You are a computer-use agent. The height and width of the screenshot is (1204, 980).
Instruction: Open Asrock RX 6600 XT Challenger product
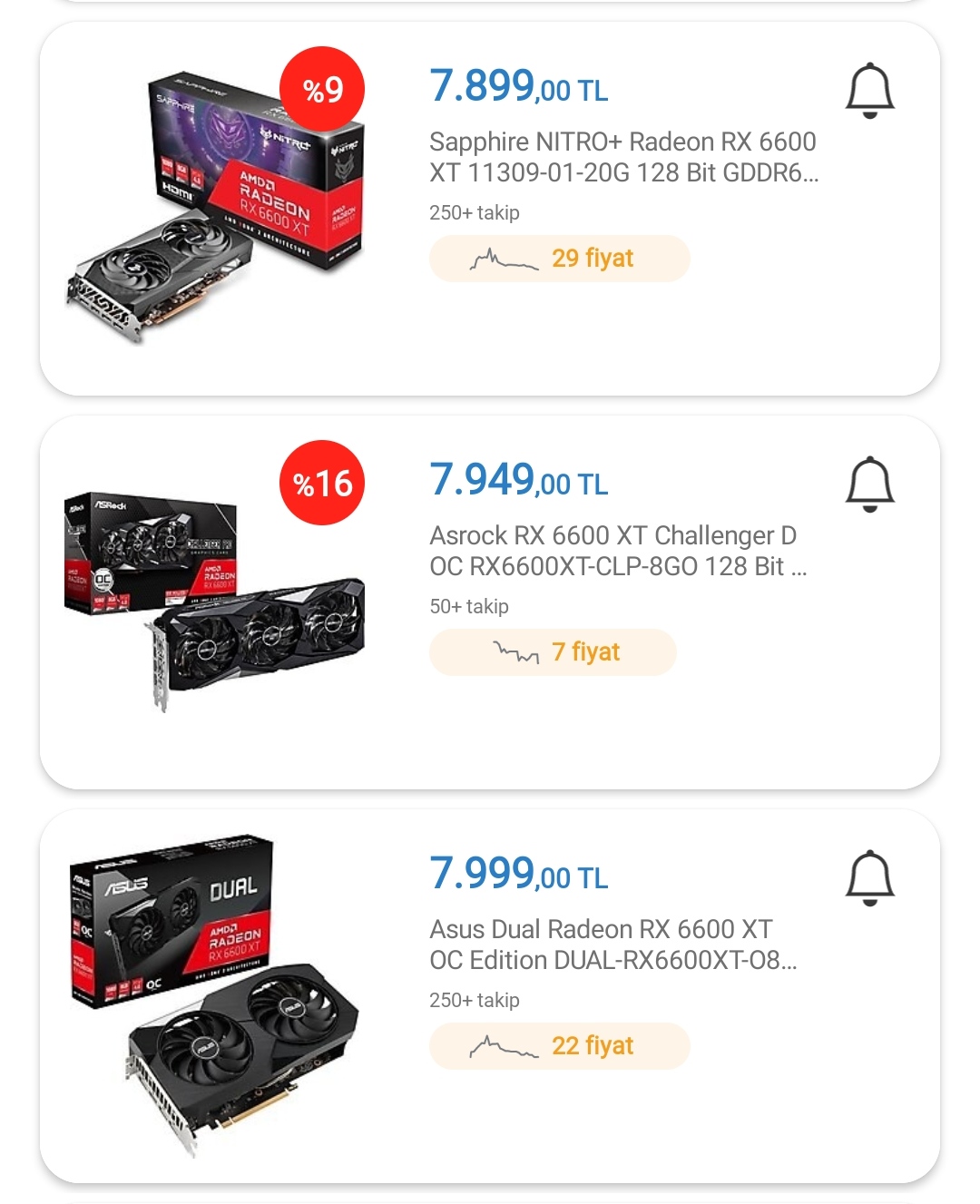click(x=617, y=551)
